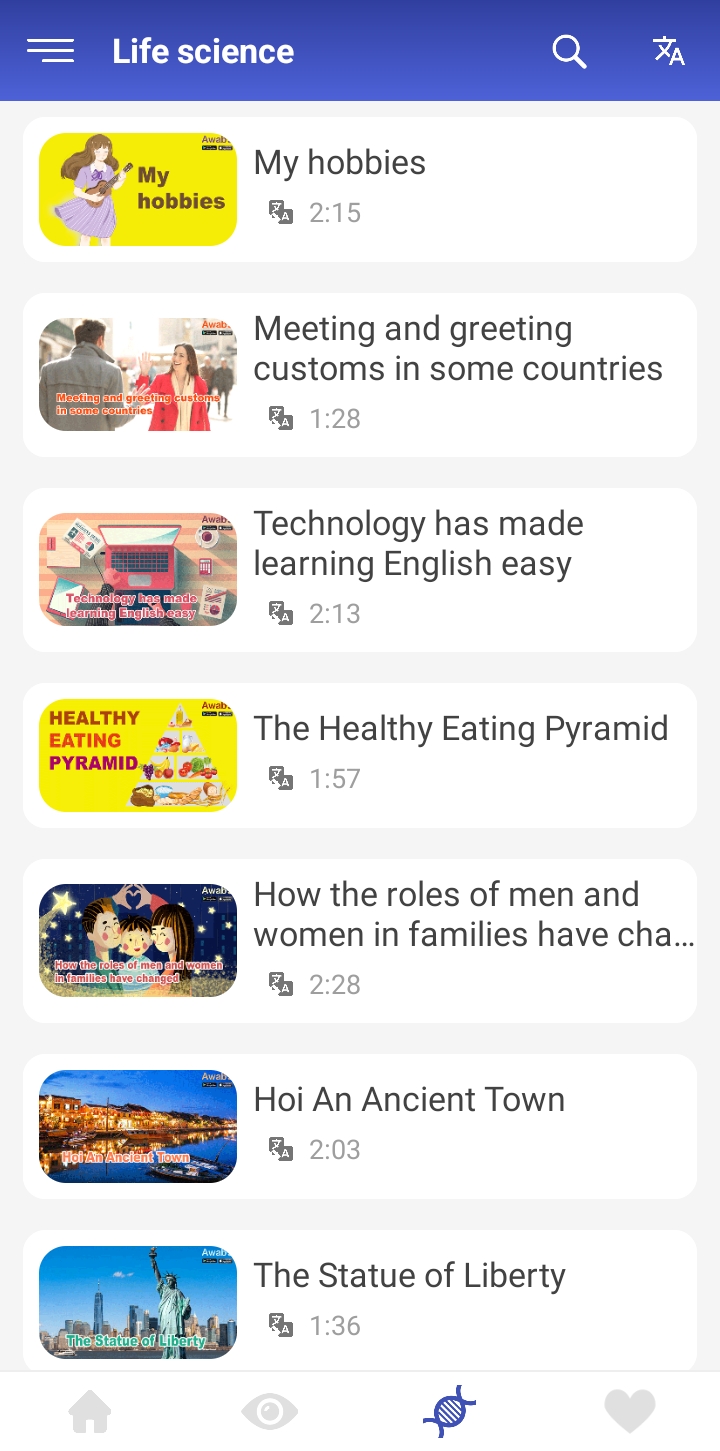Open the hamburger navigation menu
The image size is (720, 1451).
tap(51, 51)
